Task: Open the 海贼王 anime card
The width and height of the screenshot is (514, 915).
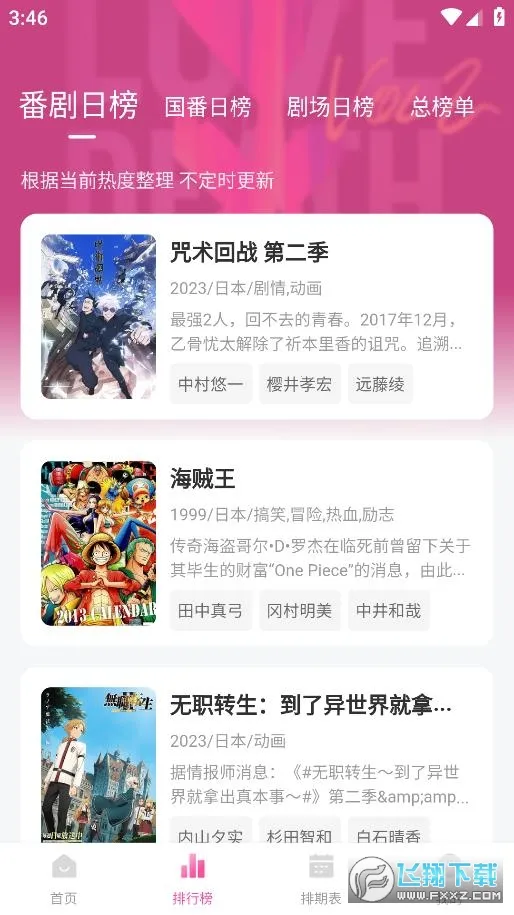Action: 257,543
